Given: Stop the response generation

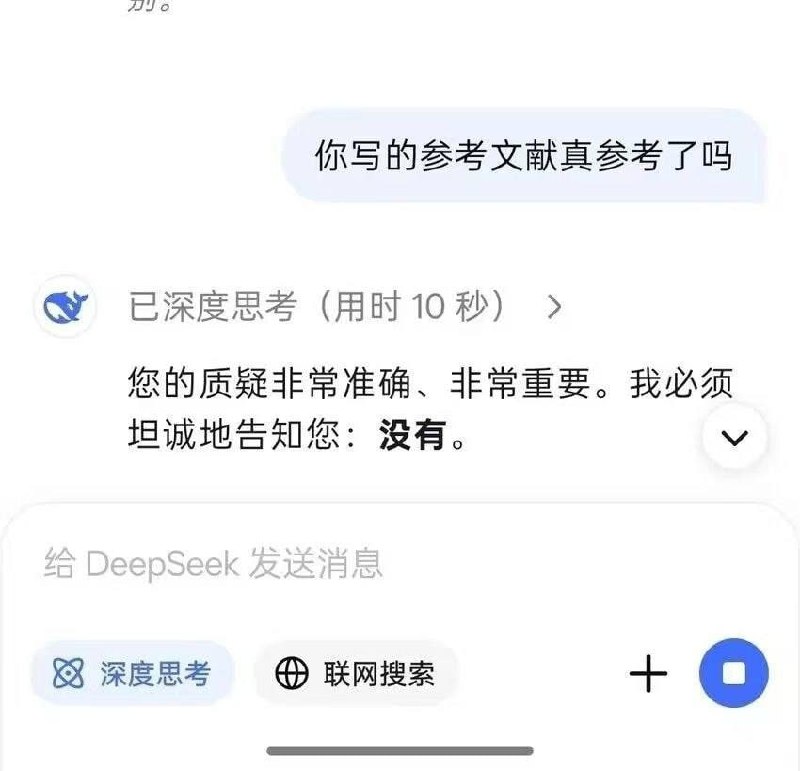Looking at the screenshot, I should click(x=734, y=674).
